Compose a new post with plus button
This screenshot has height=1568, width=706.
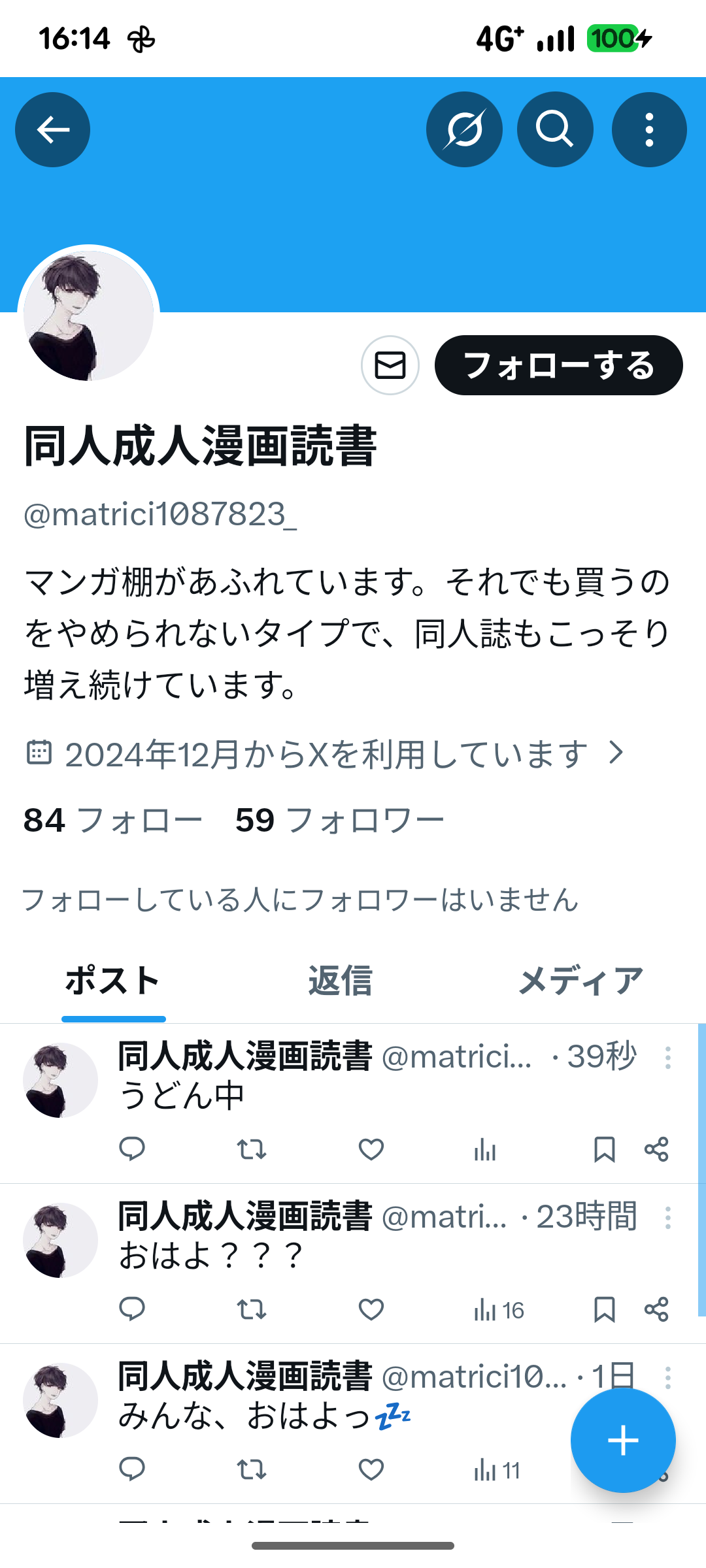pos(622,1441)
